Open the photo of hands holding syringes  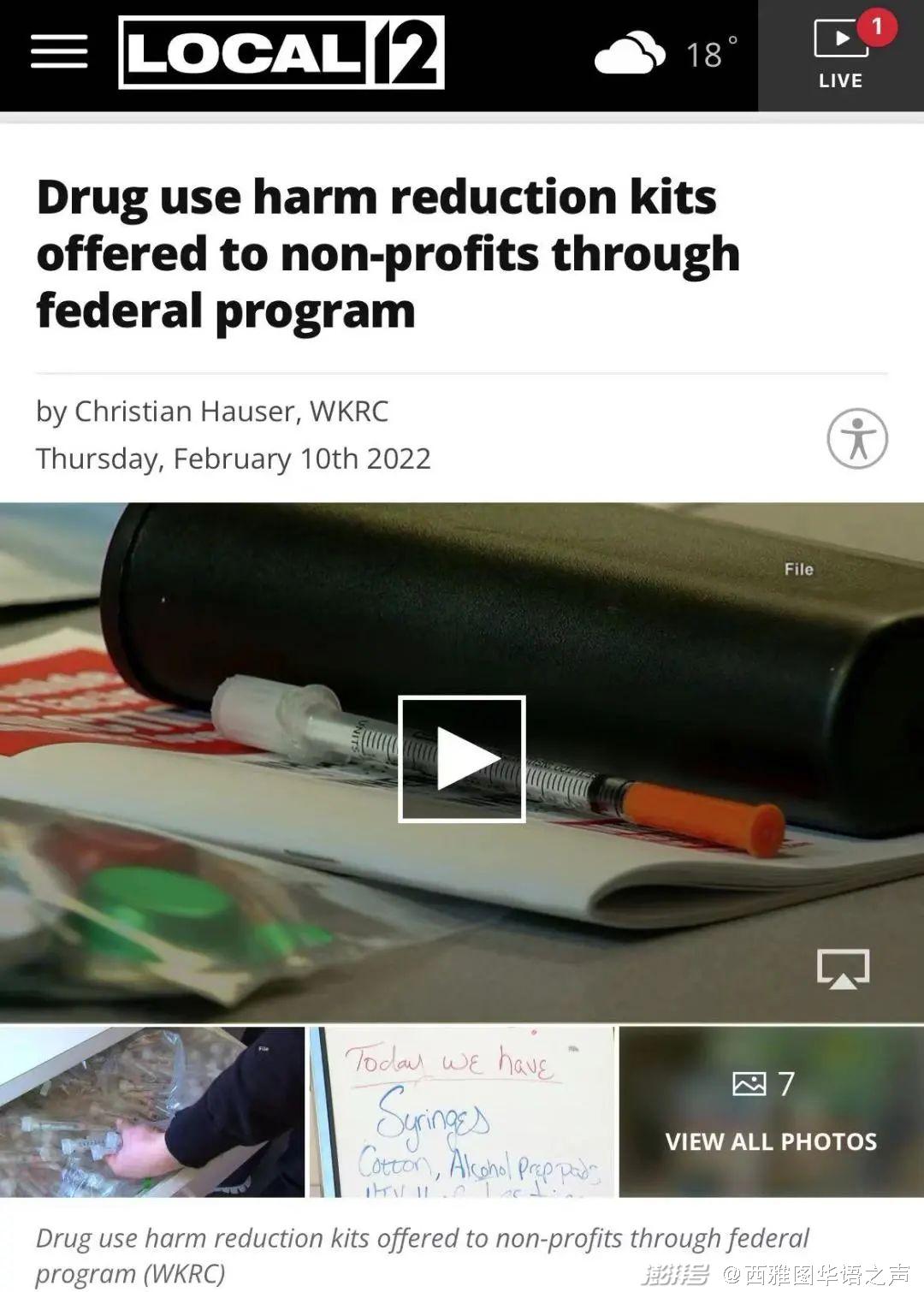[152, 1111]
